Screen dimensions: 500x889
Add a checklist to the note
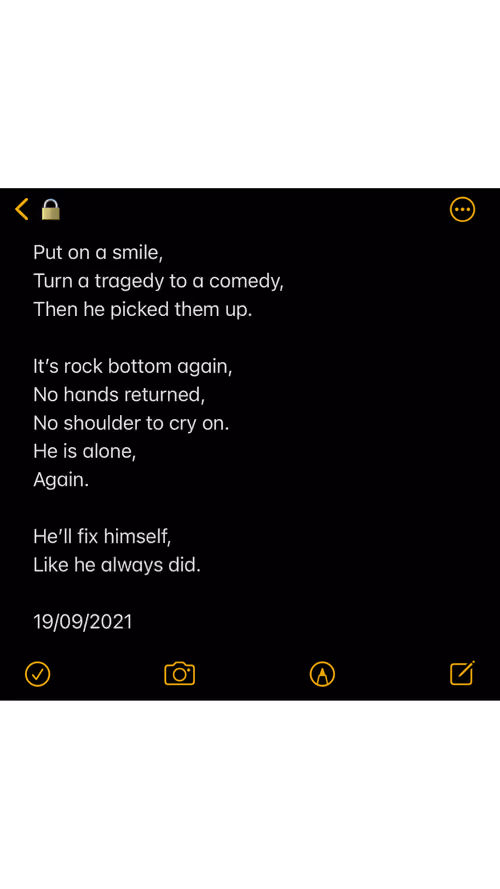[37, 674]
